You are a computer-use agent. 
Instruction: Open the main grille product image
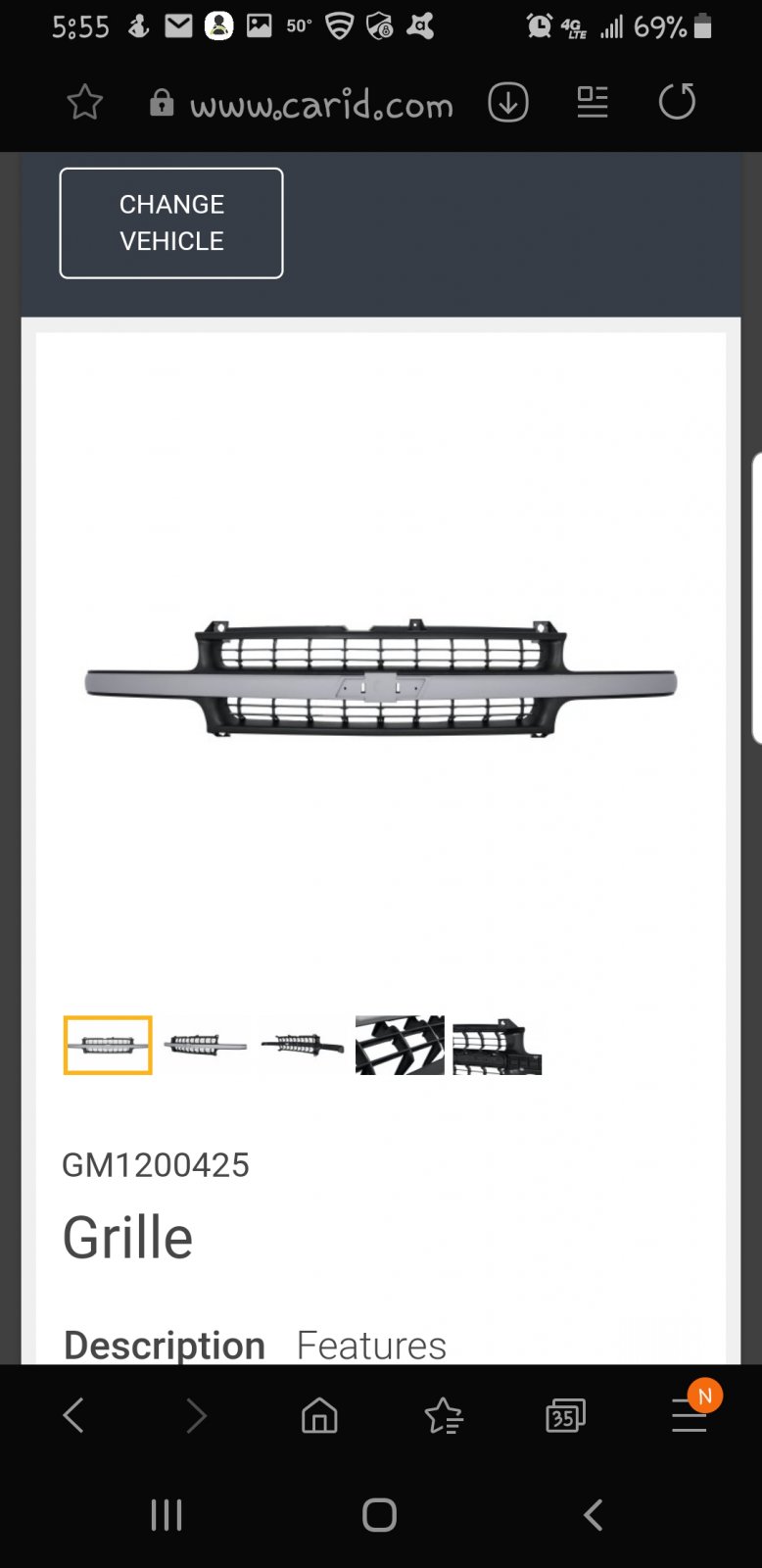381,678
